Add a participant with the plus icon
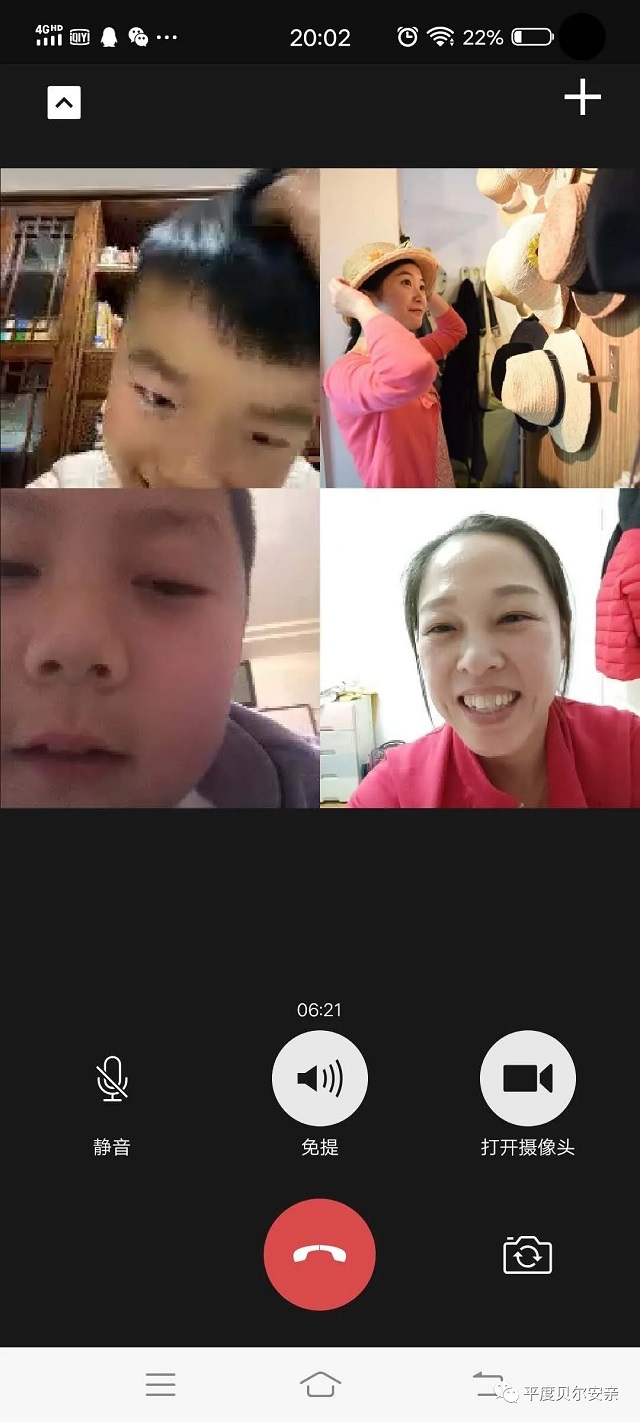The width and height of the screenshot is (640, 1422). pyautogui.click(x=582, y=98)
